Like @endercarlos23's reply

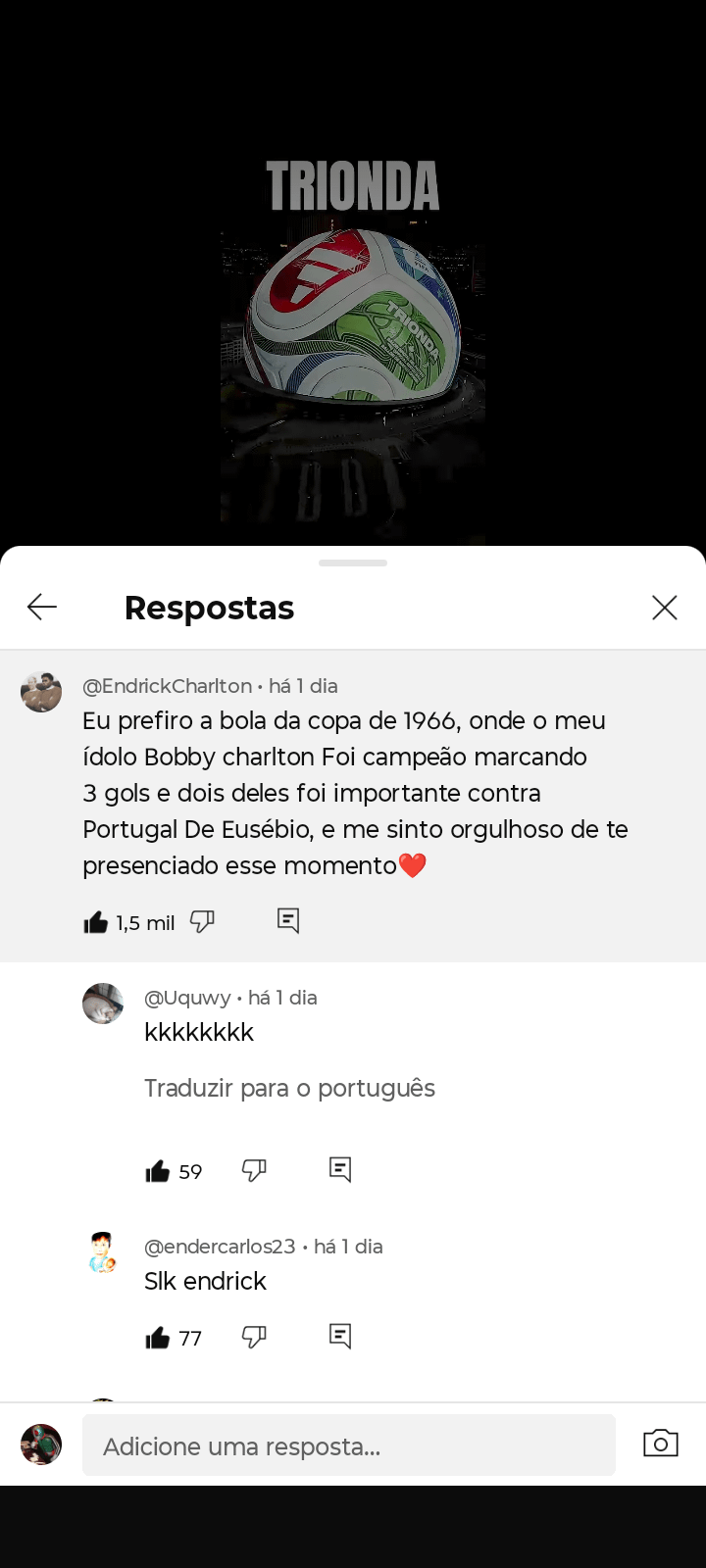(x=158, y=1338)
